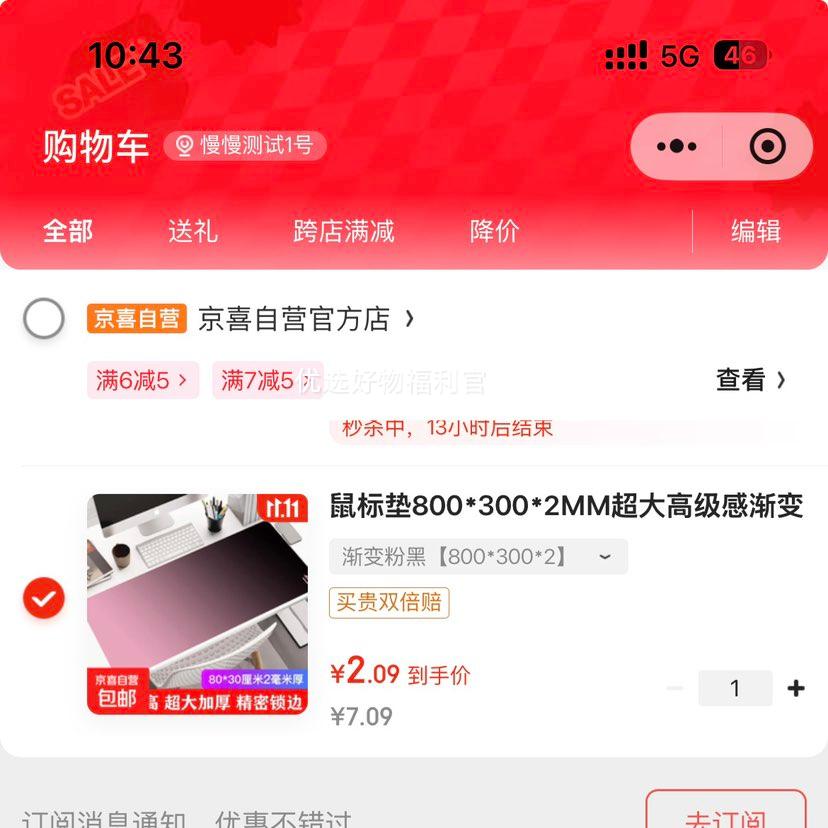Open the mini program more options menu
828x828 pixels.
click(x=677, y=147)
